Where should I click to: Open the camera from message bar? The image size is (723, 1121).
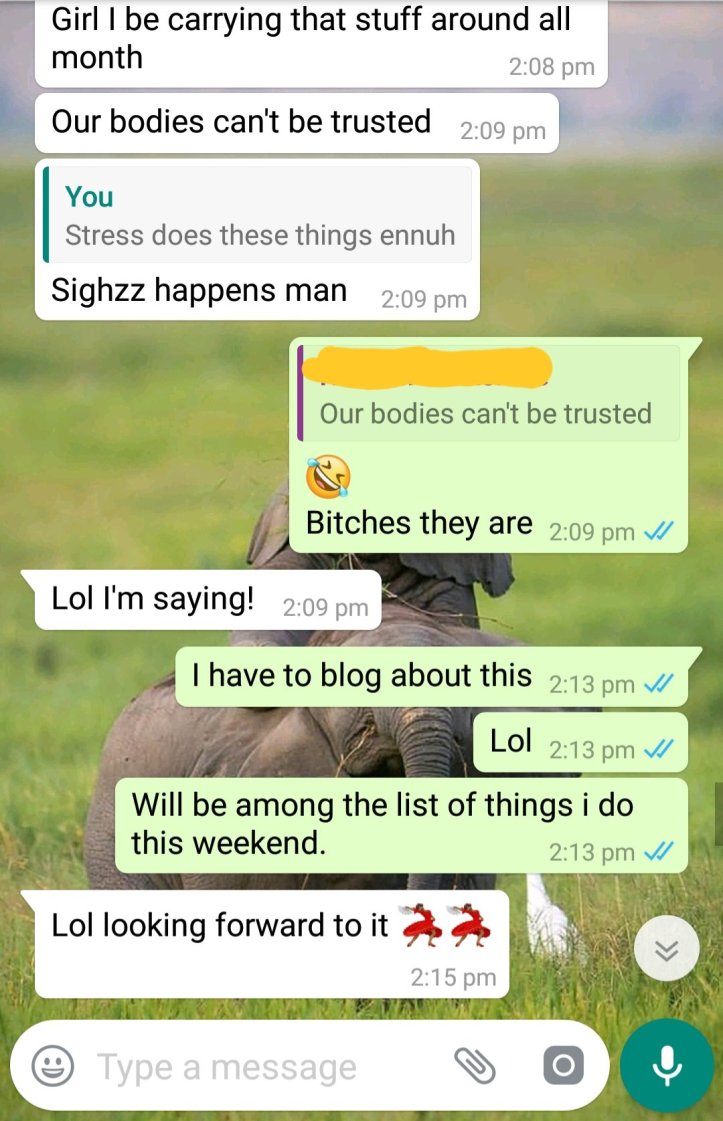[563, 1066]
